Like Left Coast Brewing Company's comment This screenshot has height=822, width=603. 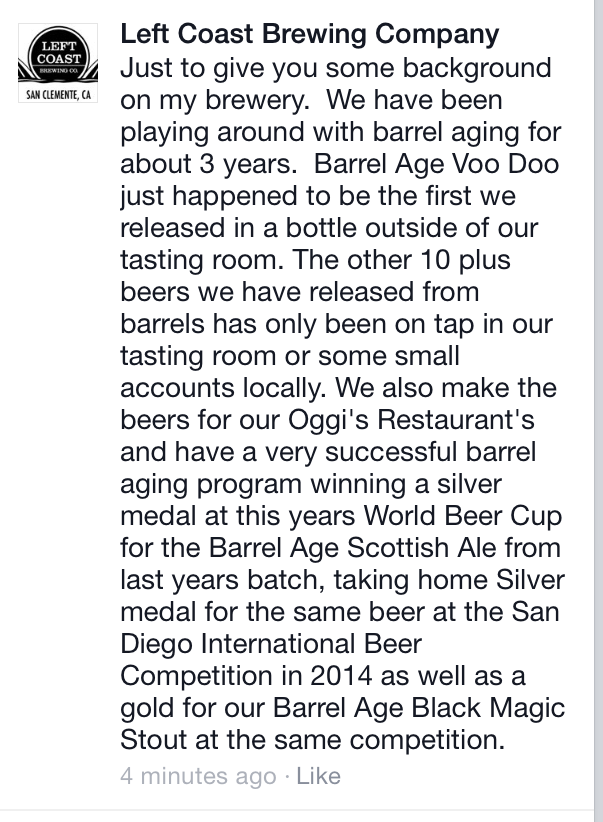click(x=317, y=776)
